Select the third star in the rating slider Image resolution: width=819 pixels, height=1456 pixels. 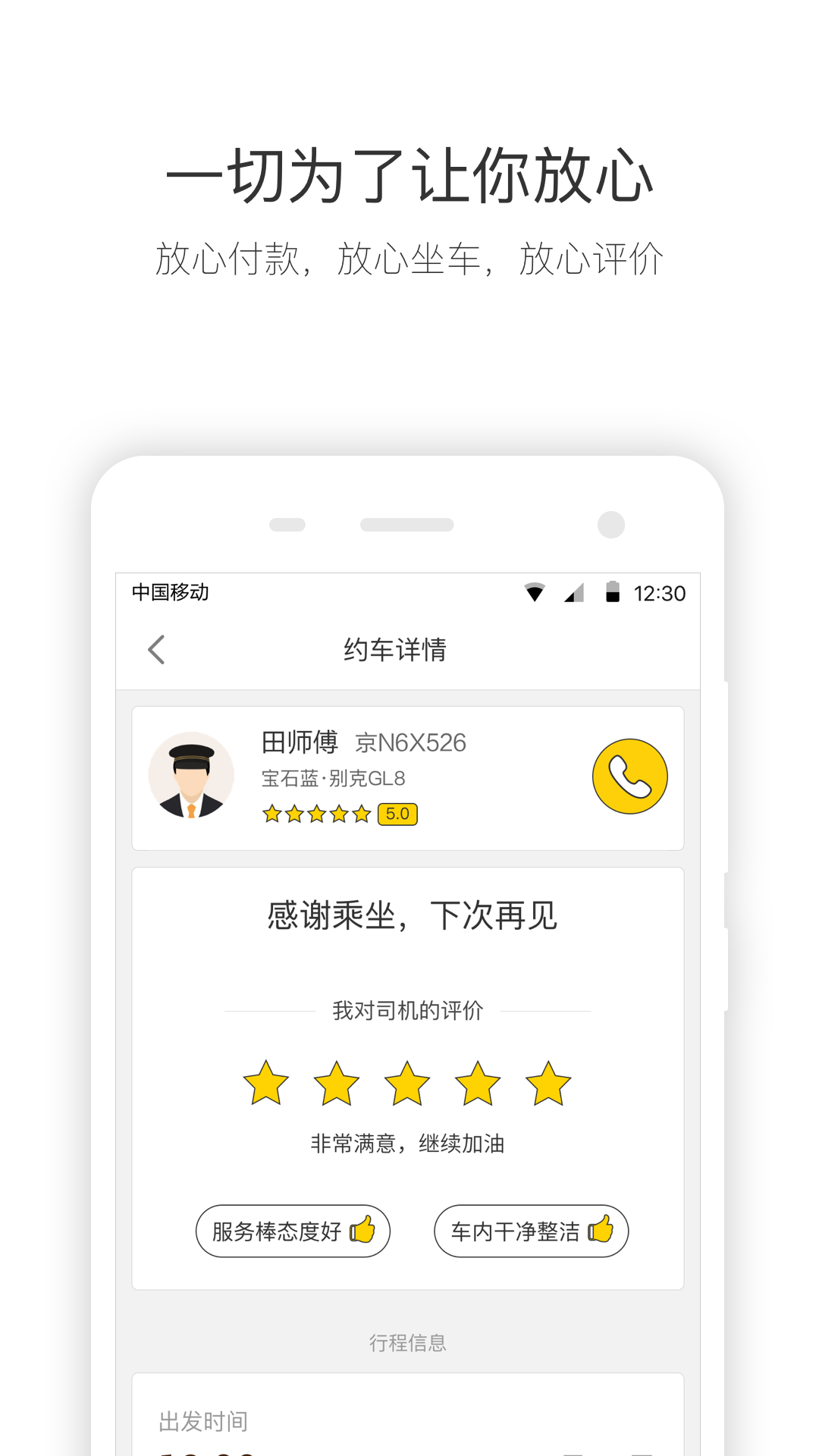point(408,1084)
